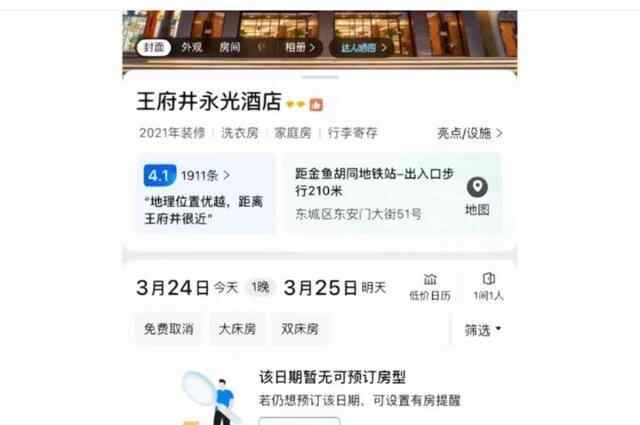The height and width of the screenshot is (425, 640).
Task: Open 亮点/设施 hotel facilities details
Action: [x=469, y=132]
